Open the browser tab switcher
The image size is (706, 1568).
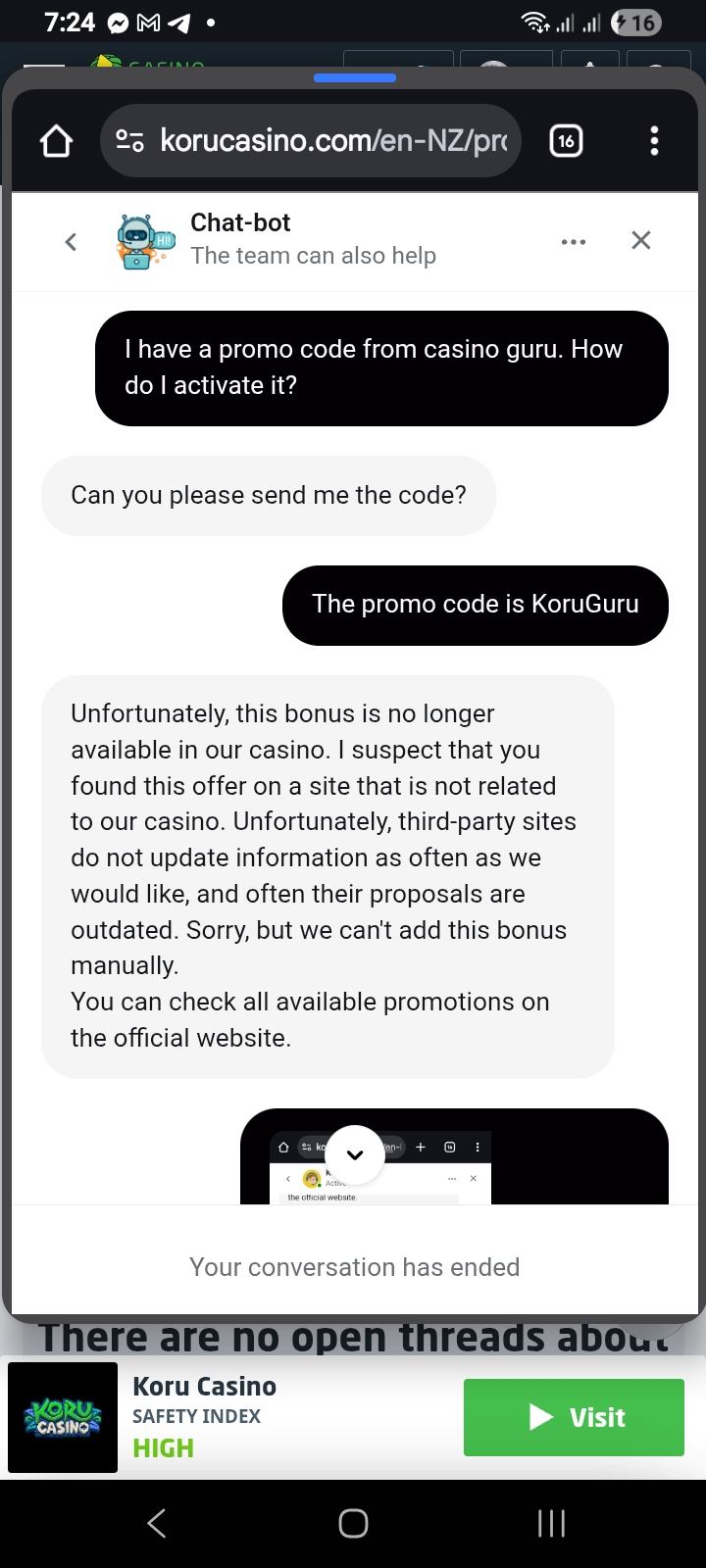pos(566,141)
